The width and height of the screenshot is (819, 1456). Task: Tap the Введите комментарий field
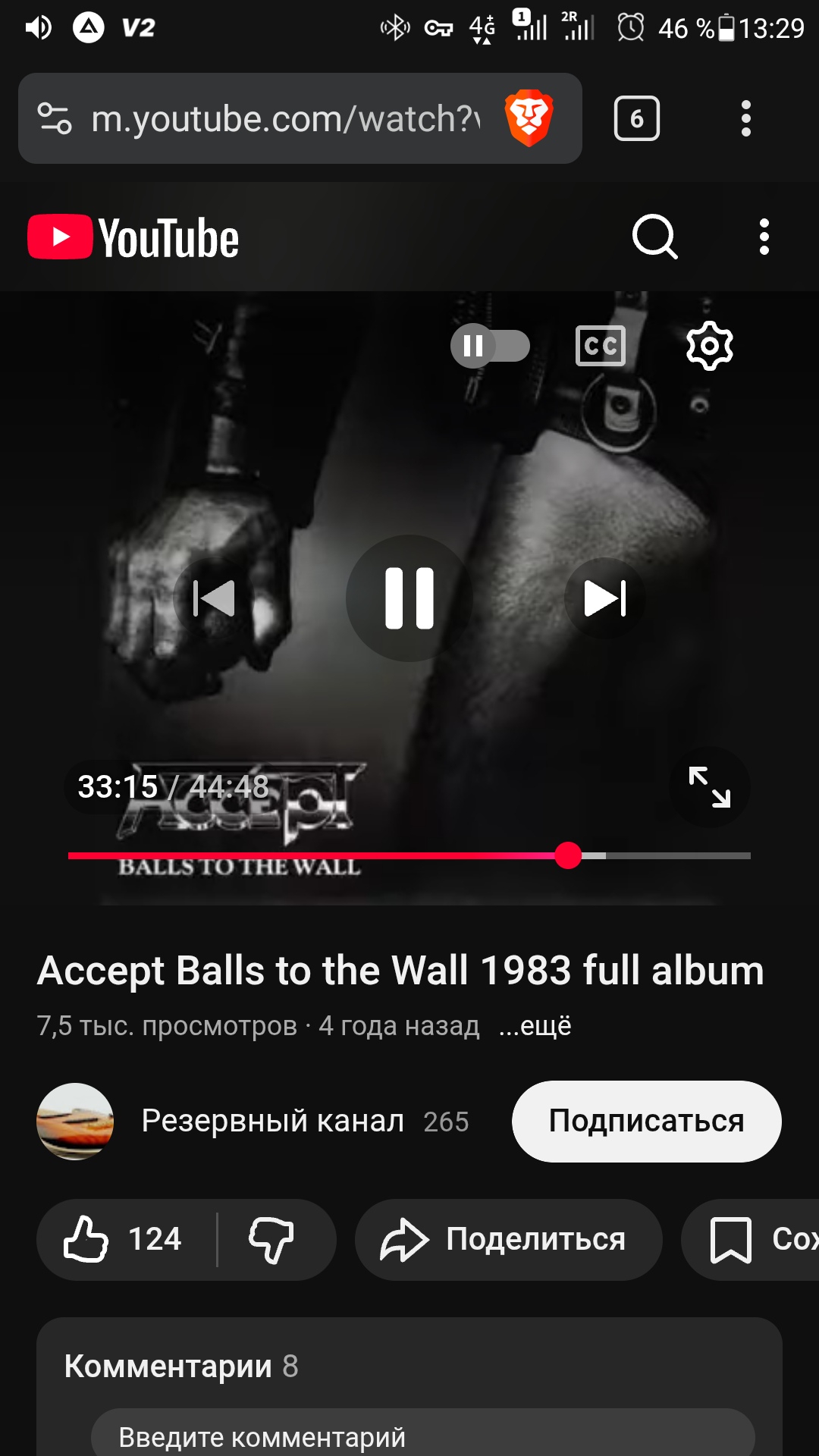click(x=422, y=1436)
